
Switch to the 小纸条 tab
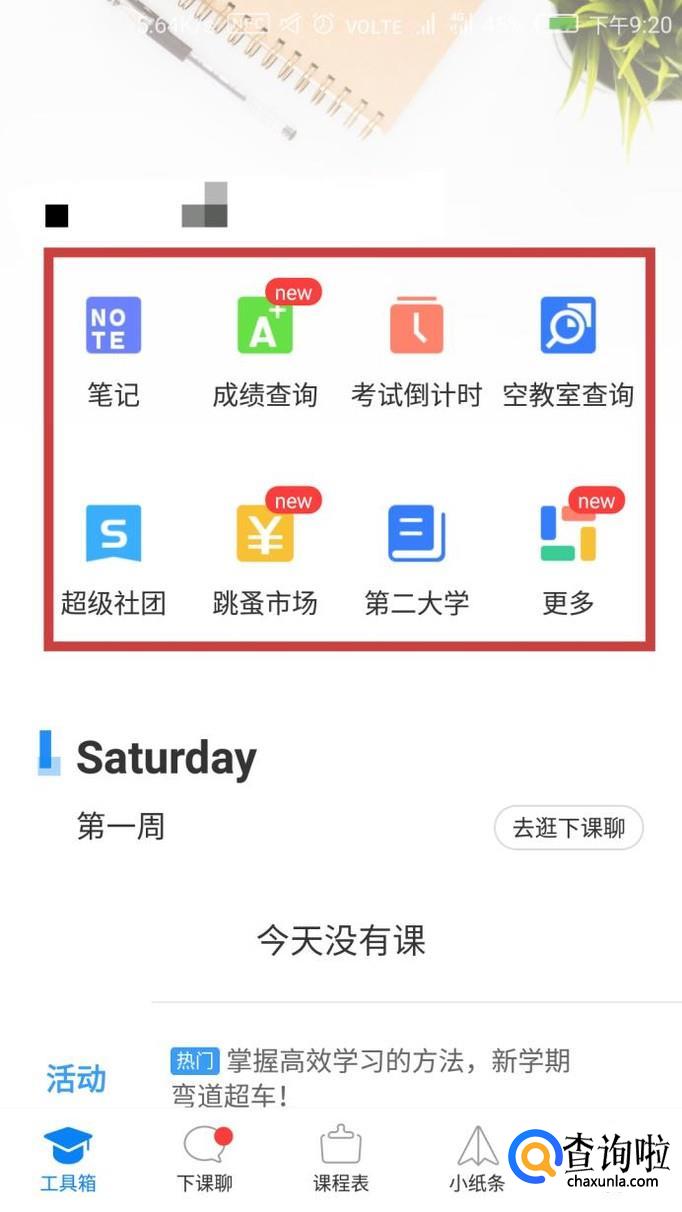coord(477,1158)
